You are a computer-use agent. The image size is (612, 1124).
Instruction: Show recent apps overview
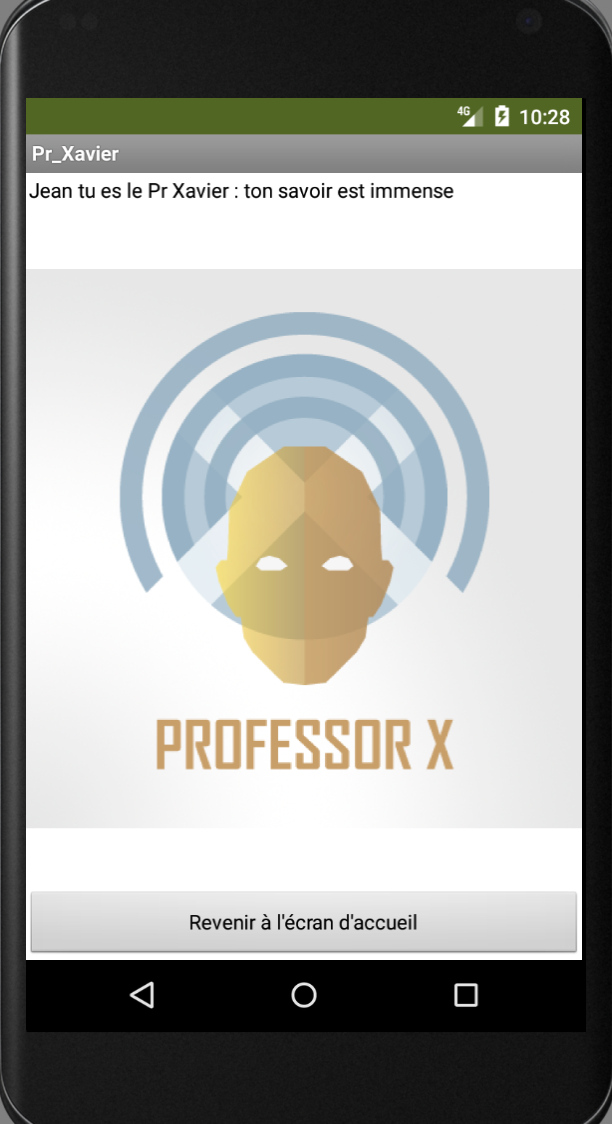(x=466, y=994)
